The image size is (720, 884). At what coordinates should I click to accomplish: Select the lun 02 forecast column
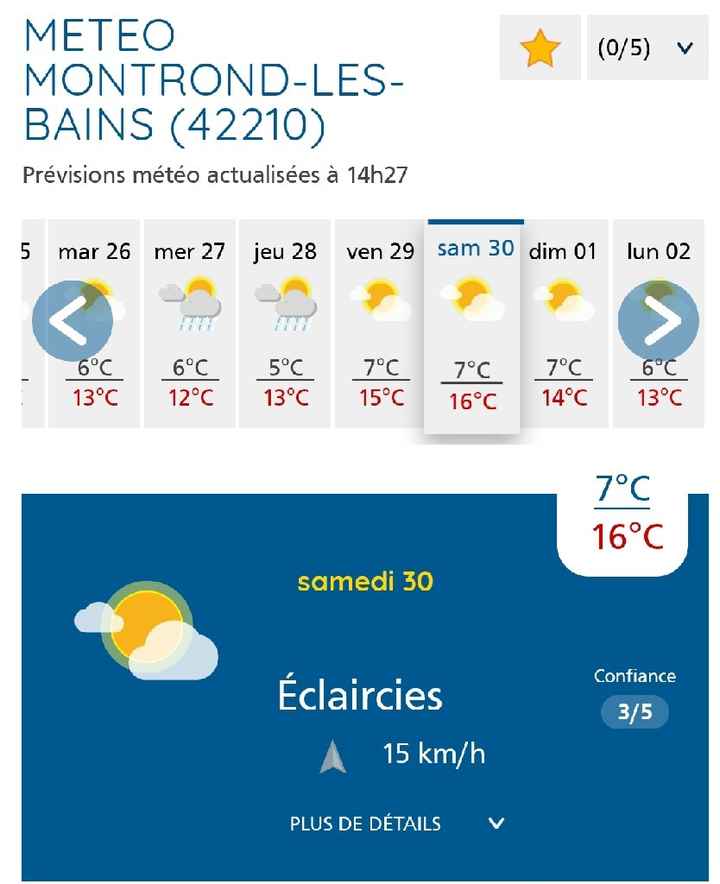pyautogui.click(x=661, y=252)
